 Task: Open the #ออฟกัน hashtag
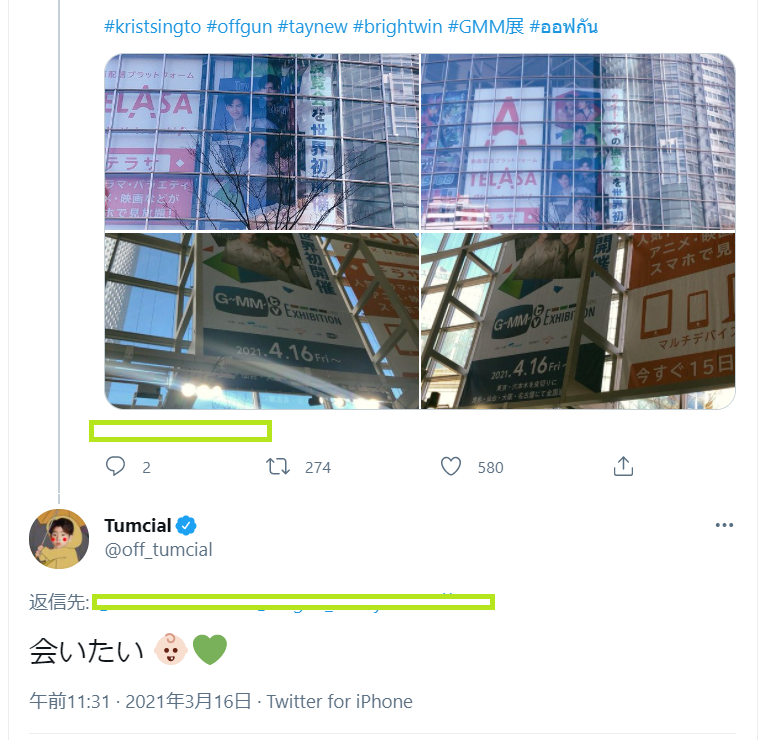(563, 27)
